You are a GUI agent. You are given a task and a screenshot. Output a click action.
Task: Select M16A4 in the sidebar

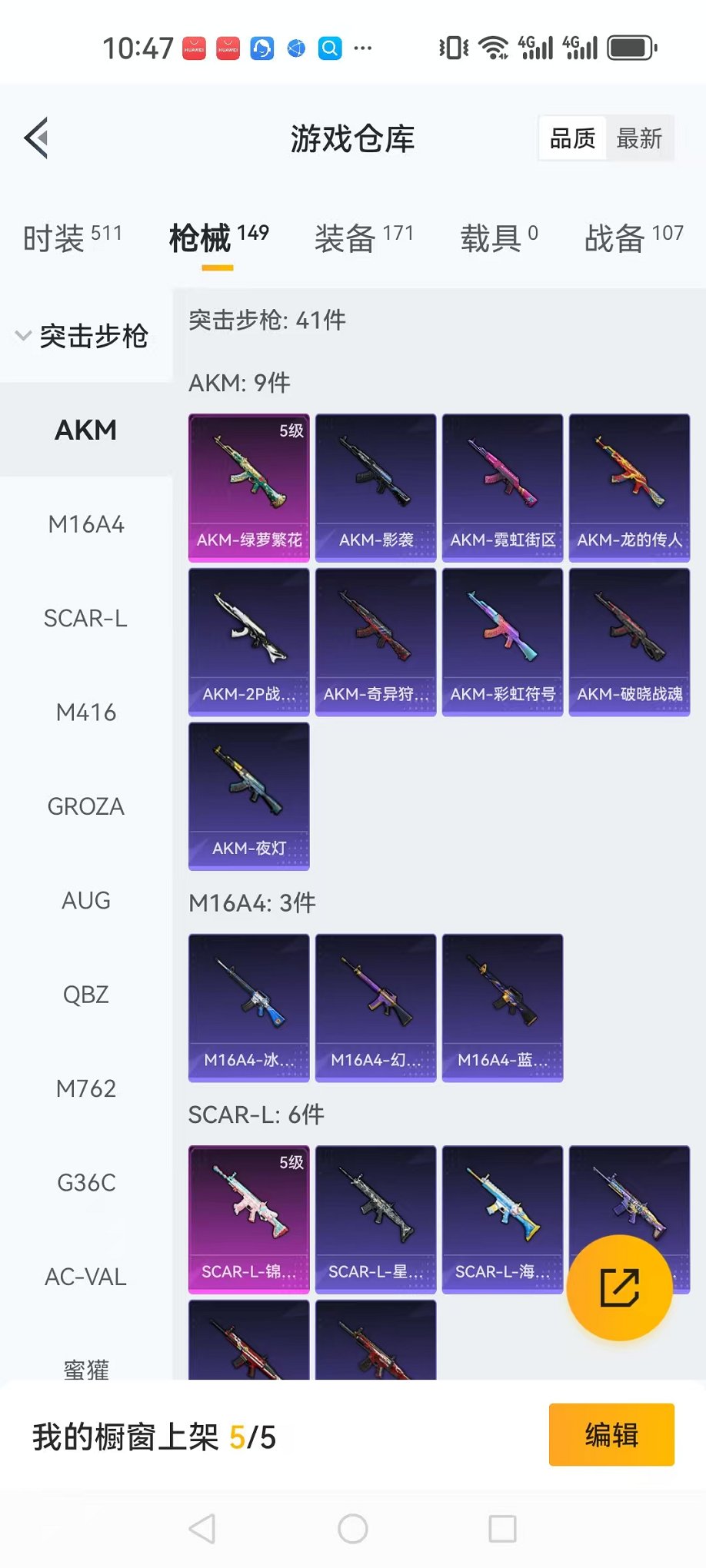point(86,525)
